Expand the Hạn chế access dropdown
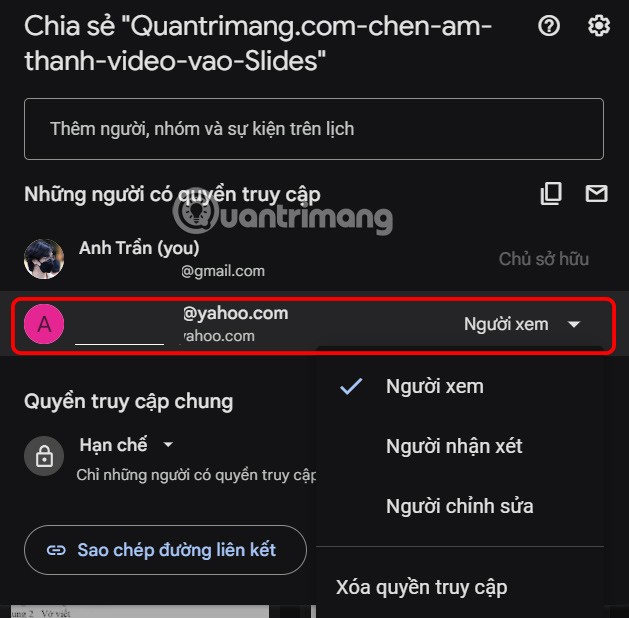 127,445
